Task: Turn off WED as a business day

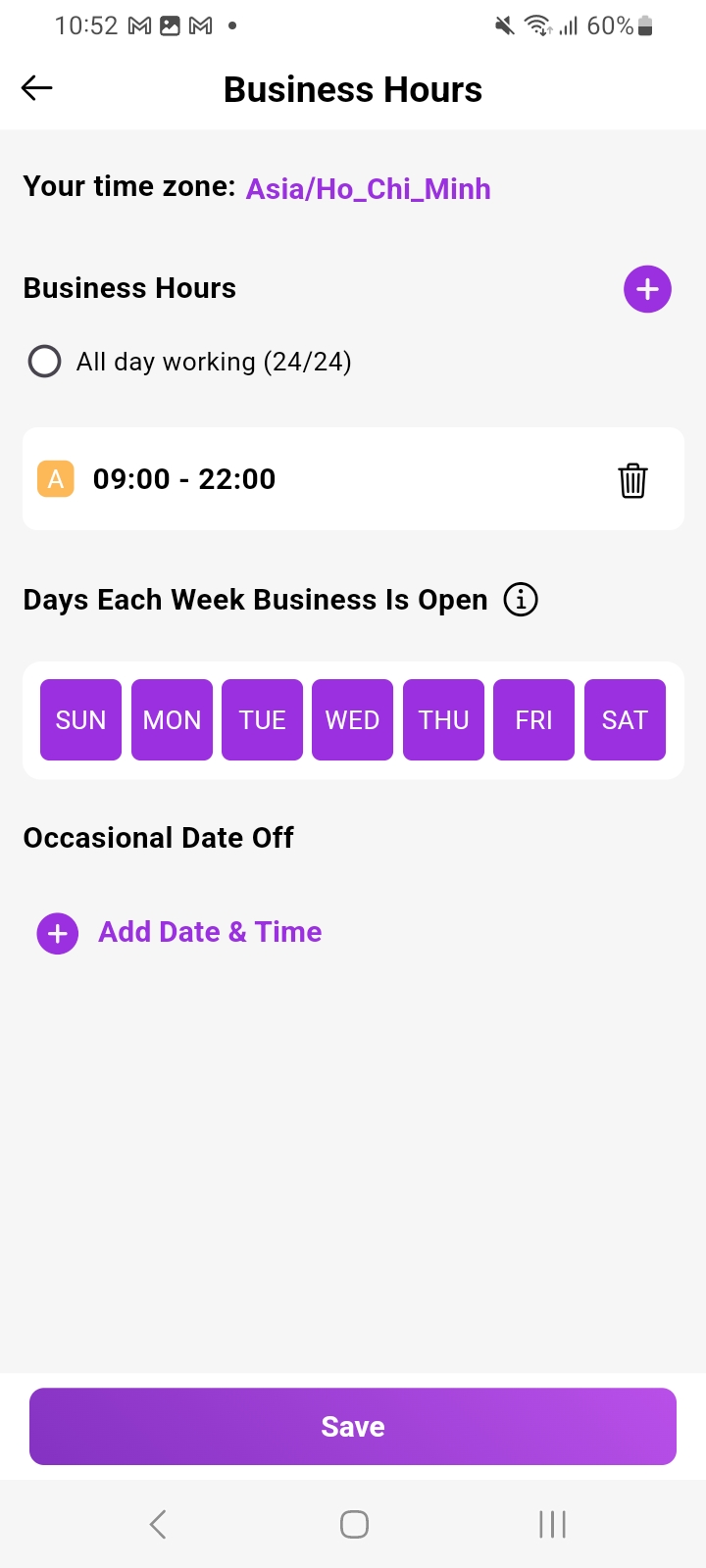Action: tap(352, 720)
